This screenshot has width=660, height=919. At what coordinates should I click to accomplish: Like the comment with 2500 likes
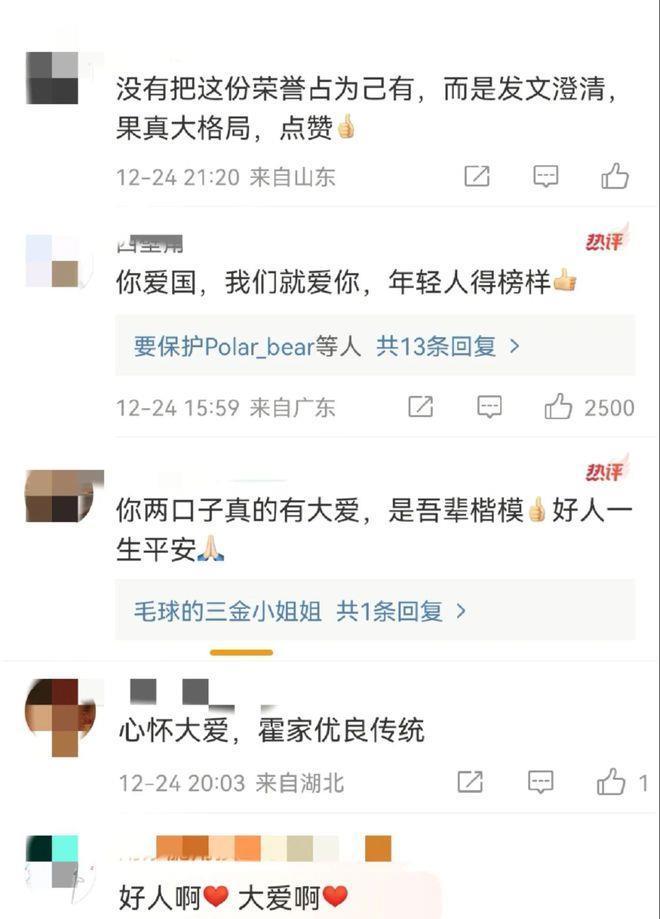click(x=558, y=407)
